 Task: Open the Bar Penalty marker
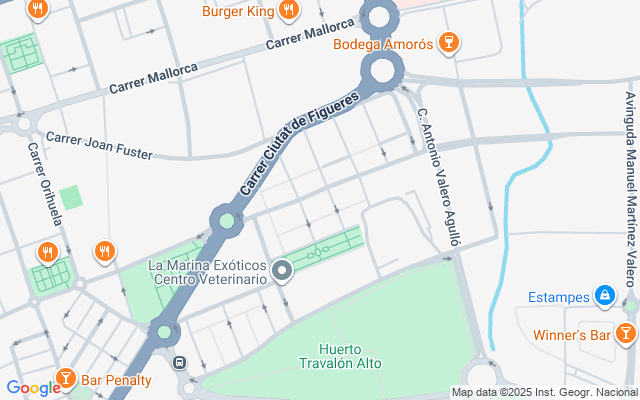click(x=66, y=379)
